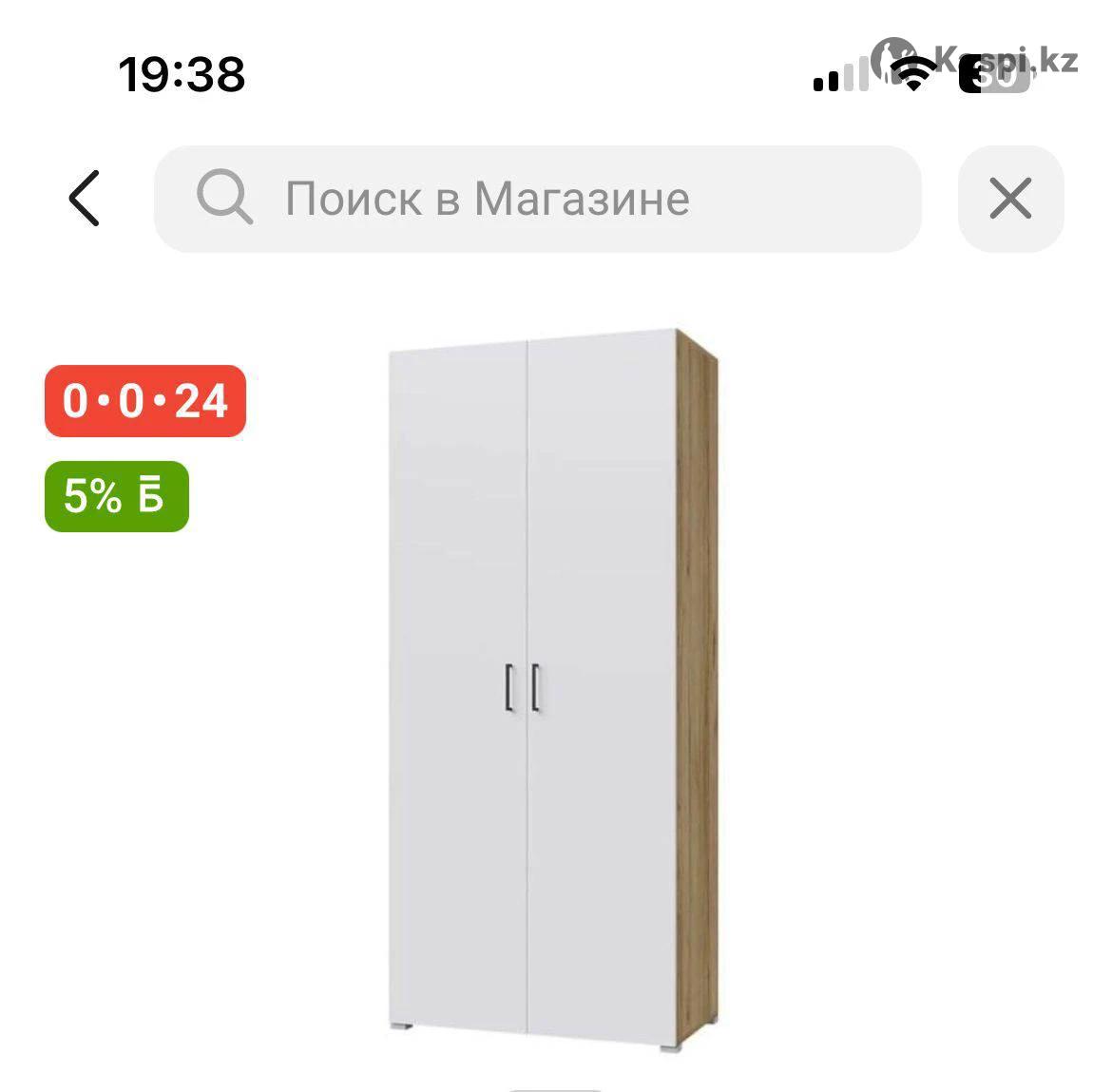This screenshot has width=1112, height=1092.
Task: Close the store search with X
Action: coord(1009,199)
